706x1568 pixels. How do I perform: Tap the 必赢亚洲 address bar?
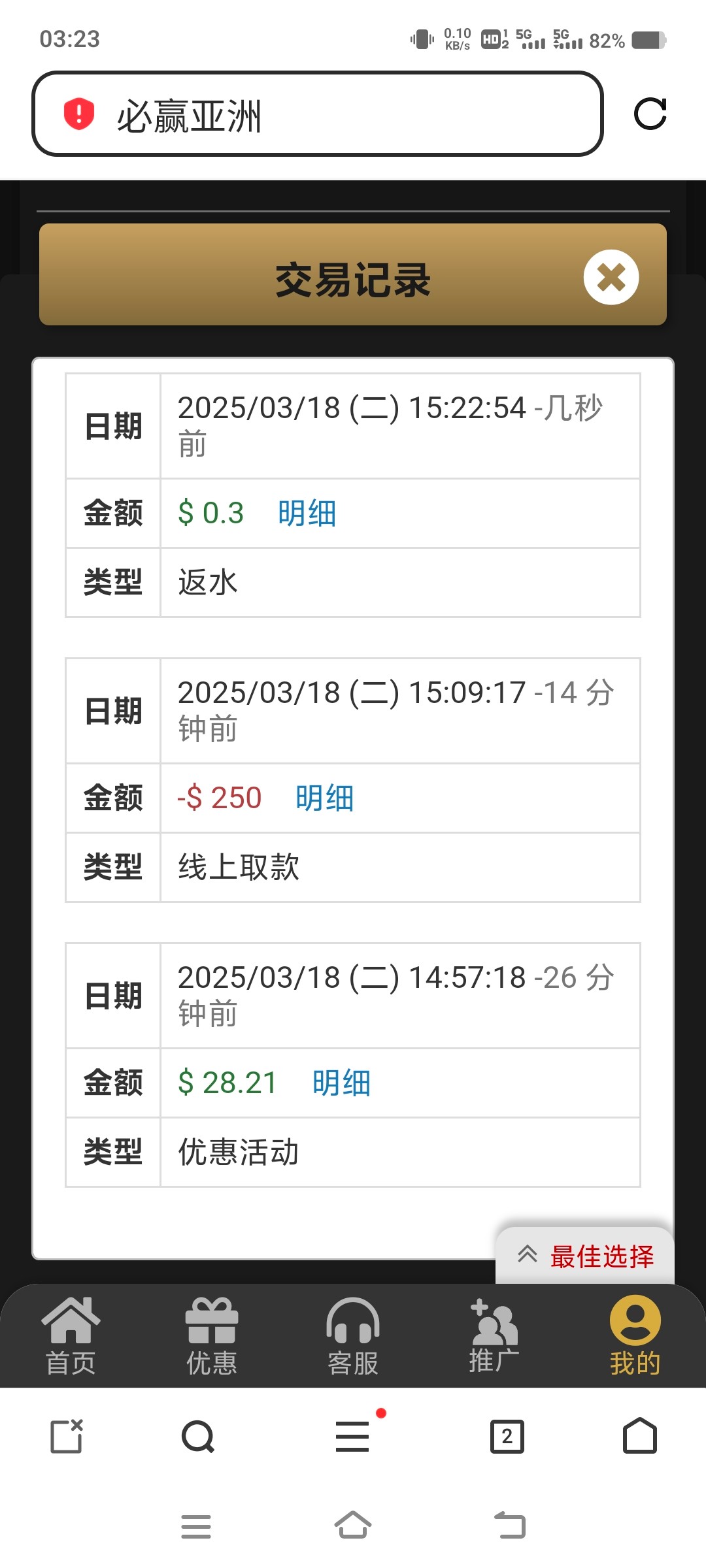tap(318, 114)
